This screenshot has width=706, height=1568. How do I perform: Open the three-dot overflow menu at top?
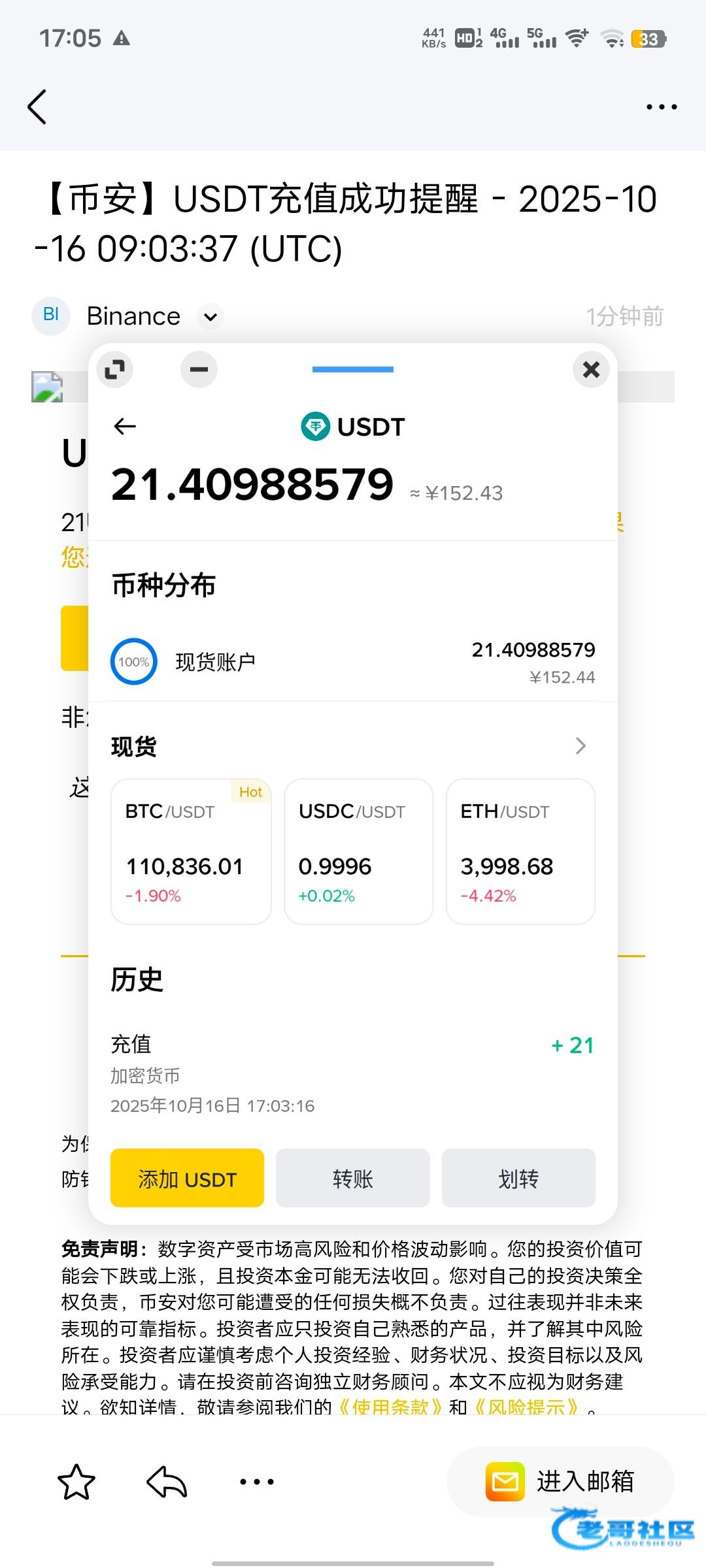click(661, 106)
